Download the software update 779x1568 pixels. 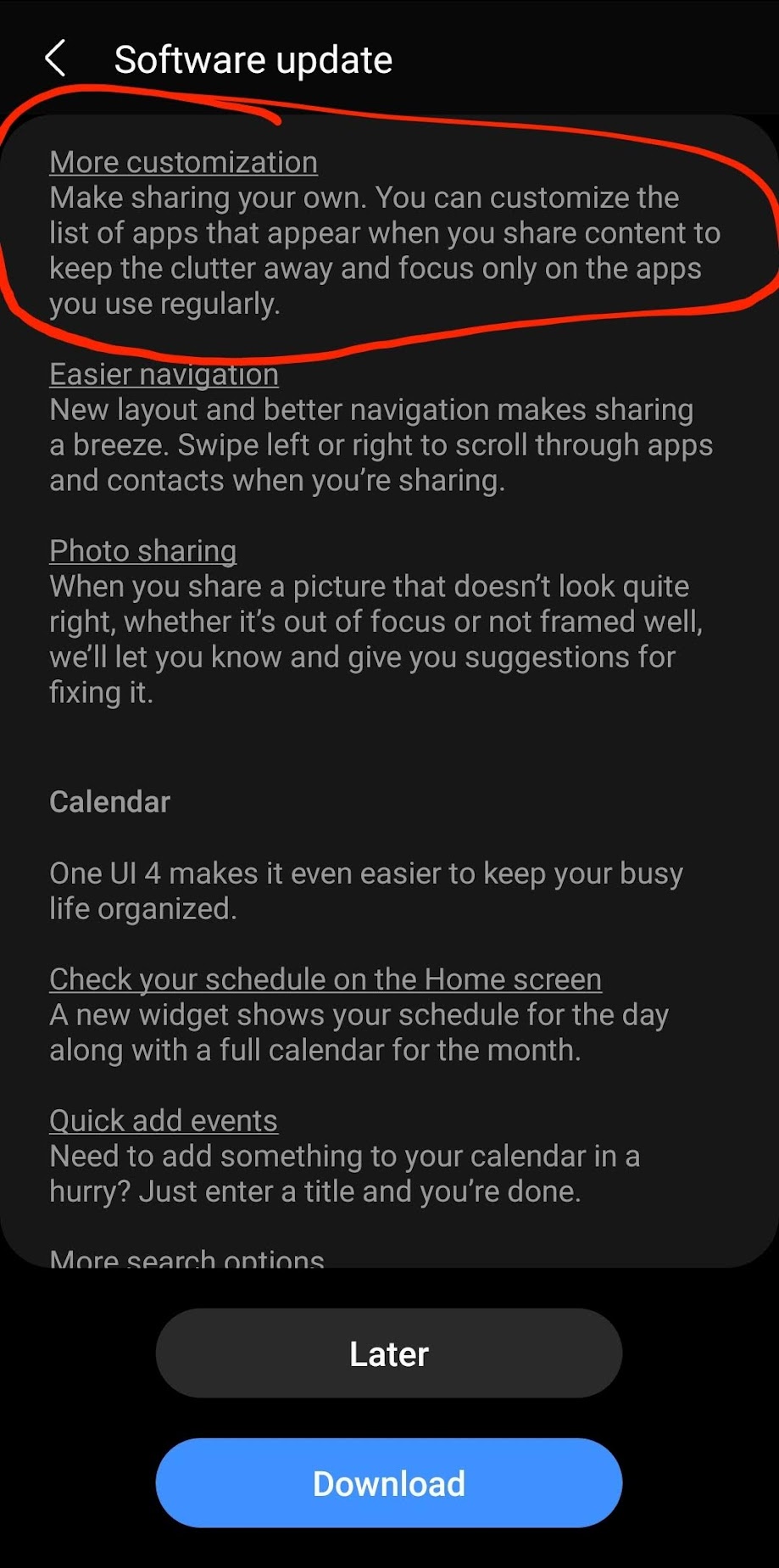389,1483
